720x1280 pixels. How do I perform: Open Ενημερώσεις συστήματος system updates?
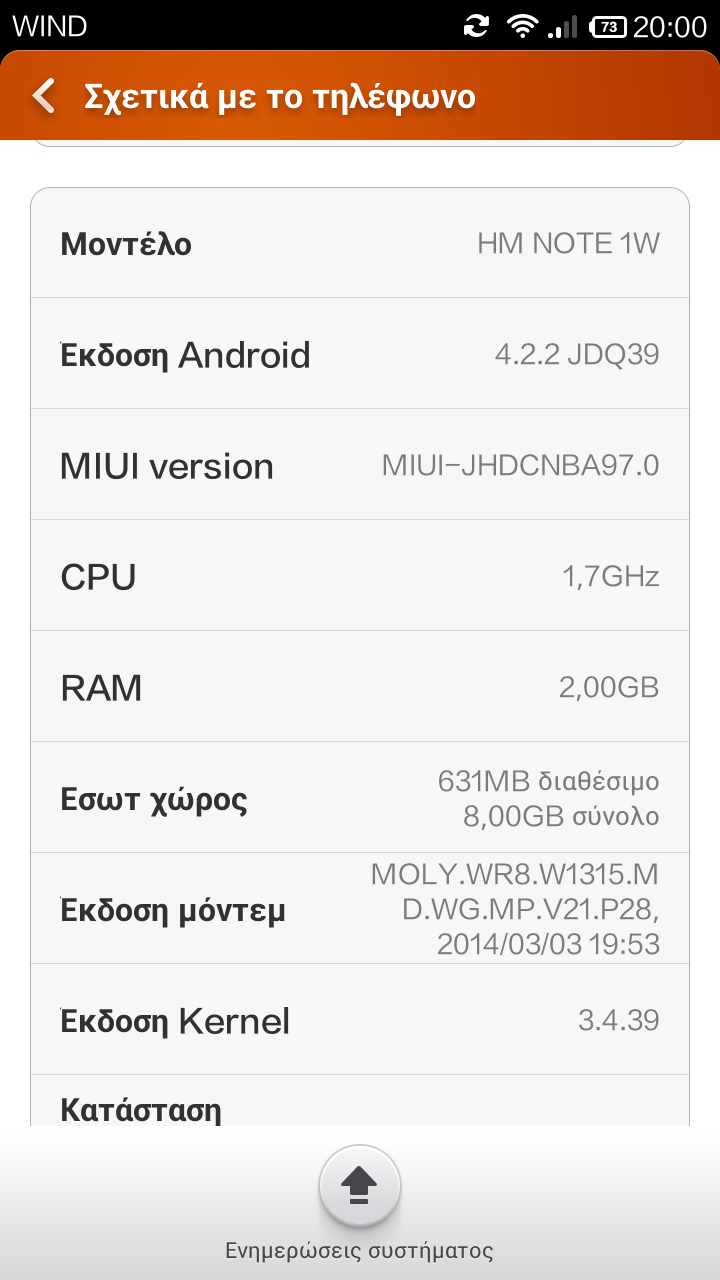pos(360,1187)
